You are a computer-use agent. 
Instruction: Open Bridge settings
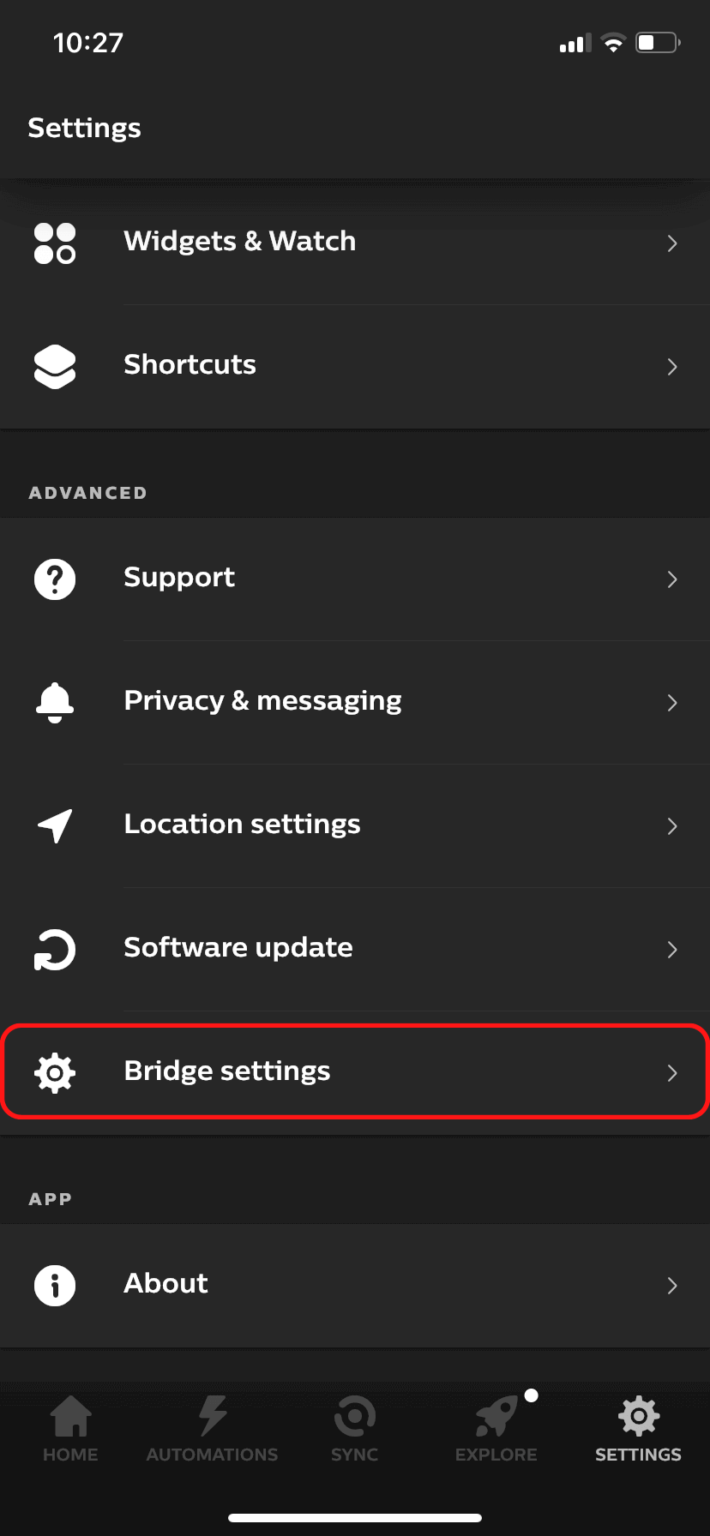(x=355, y=1072)
